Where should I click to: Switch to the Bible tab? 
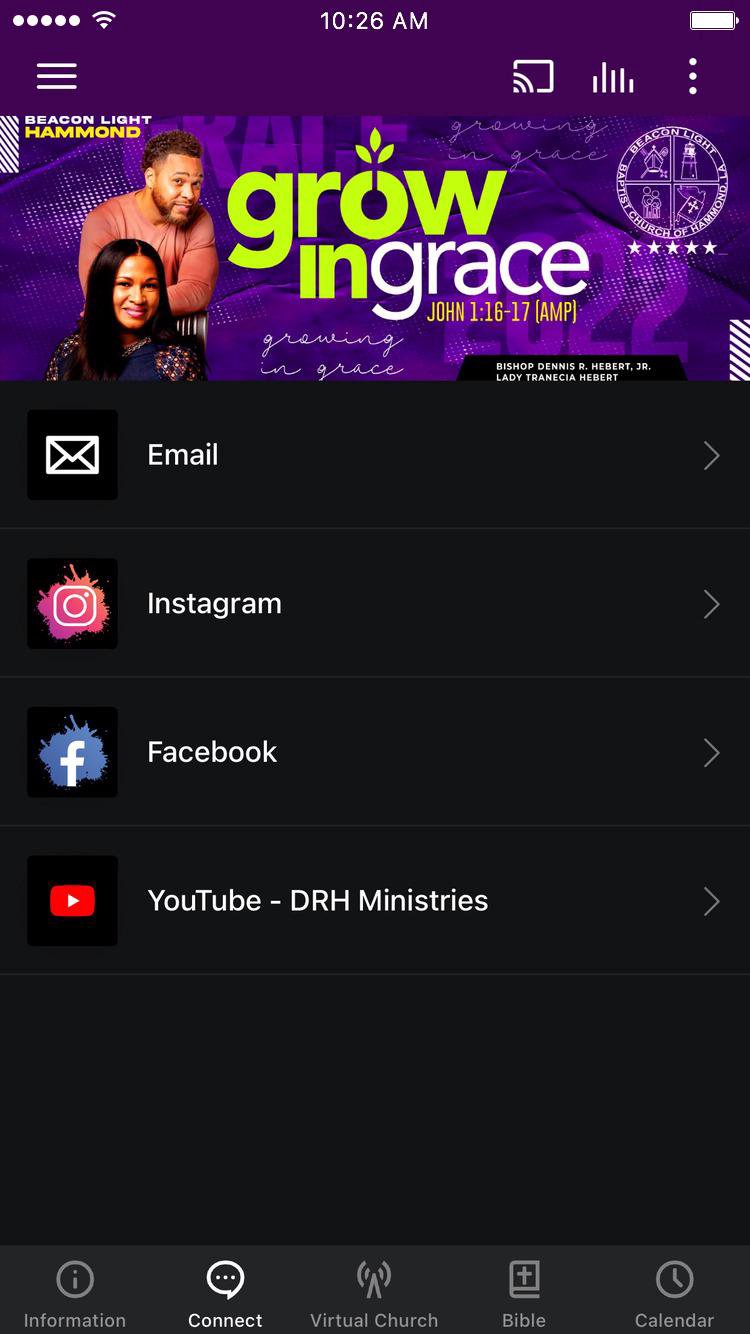click(x=524, y=1292)
